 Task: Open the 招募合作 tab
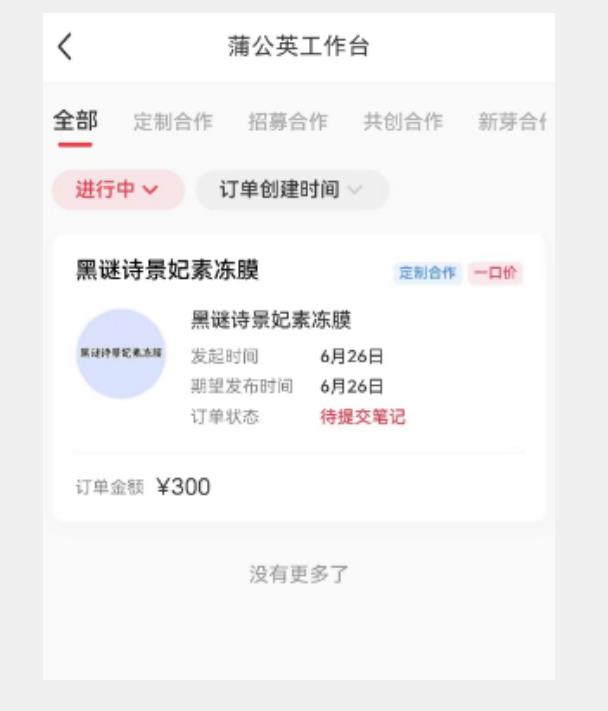pos(288,122)
